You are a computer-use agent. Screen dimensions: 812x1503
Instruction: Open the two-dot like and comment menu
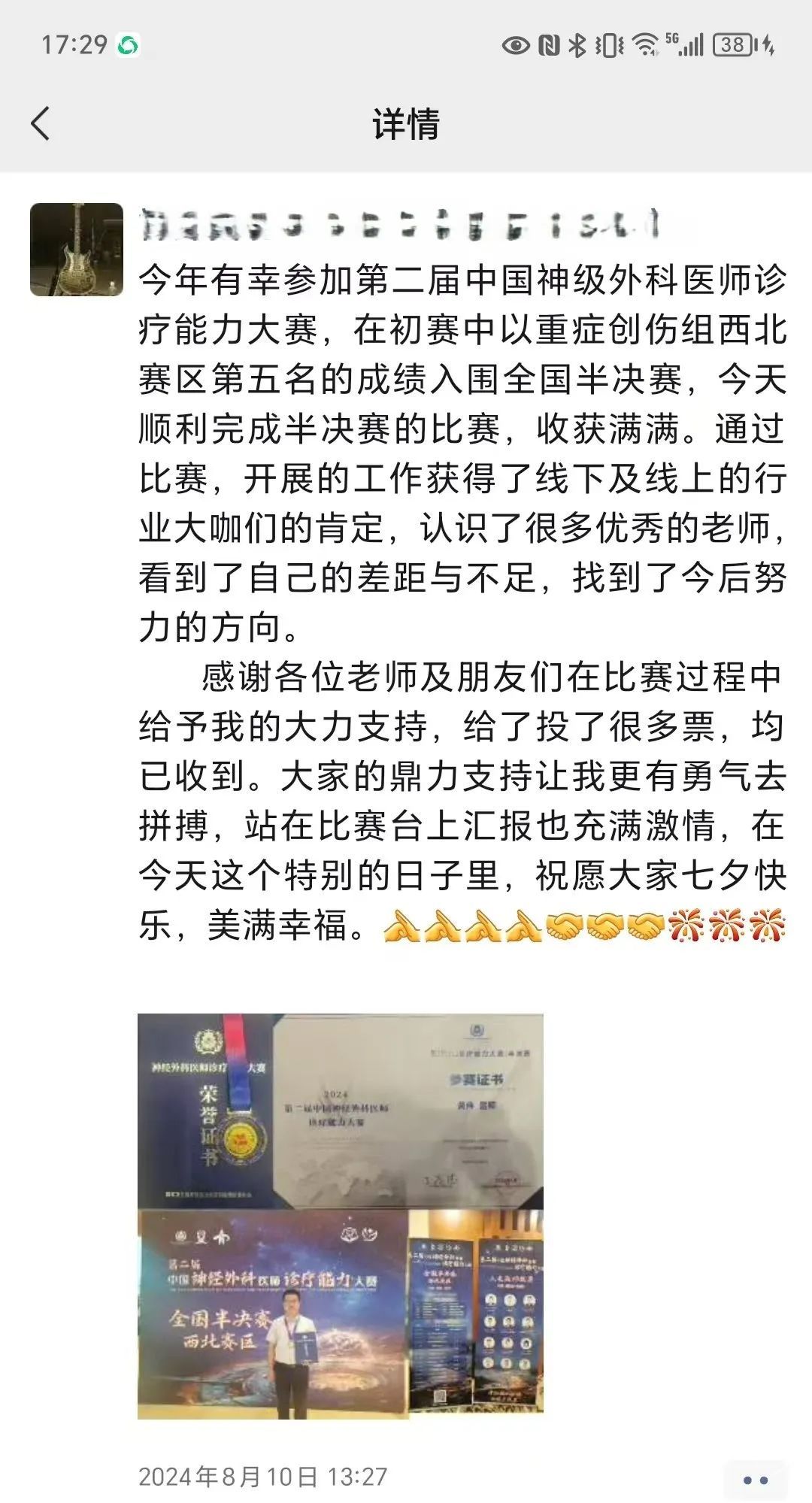[754, 1480]
